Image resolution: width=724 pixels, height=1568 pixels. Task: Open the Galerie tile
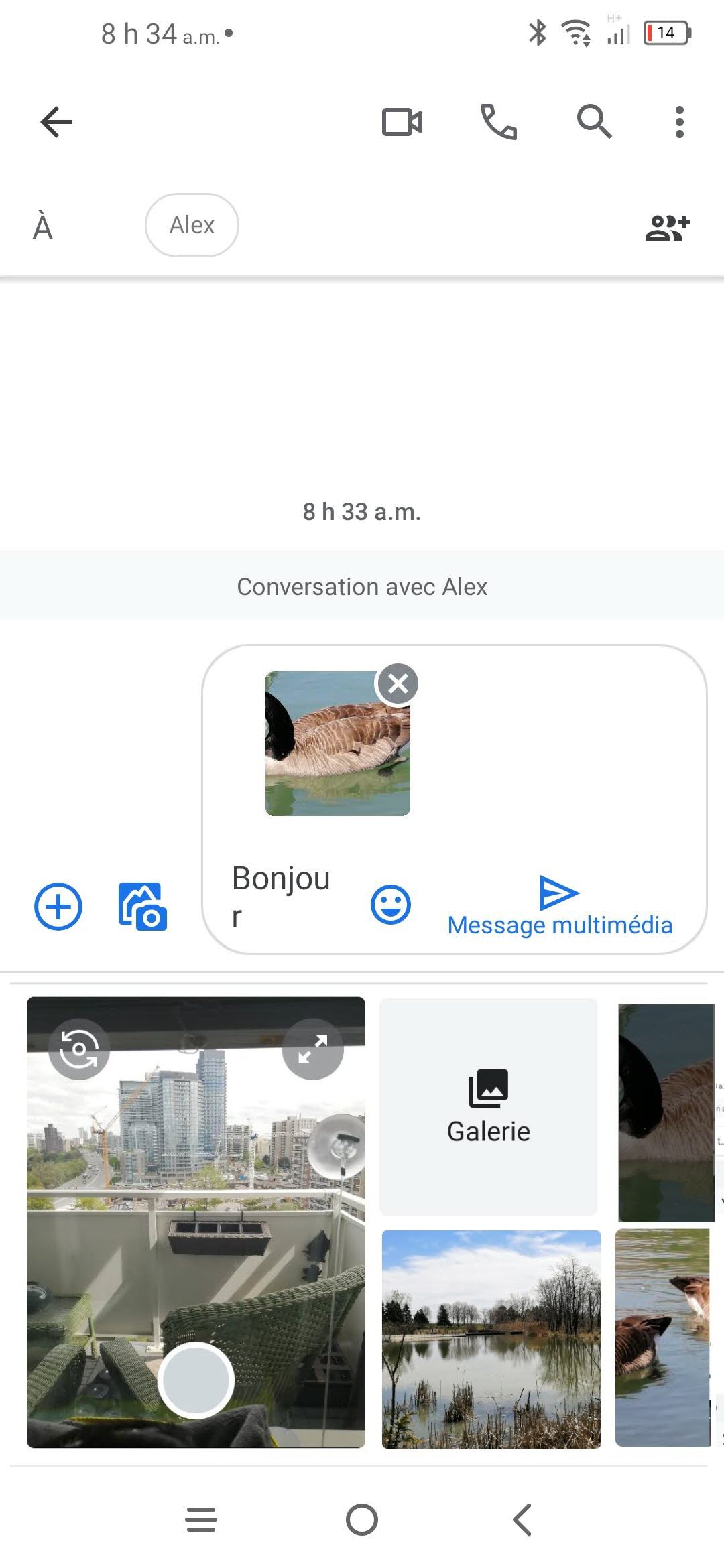click(489, 1107)
